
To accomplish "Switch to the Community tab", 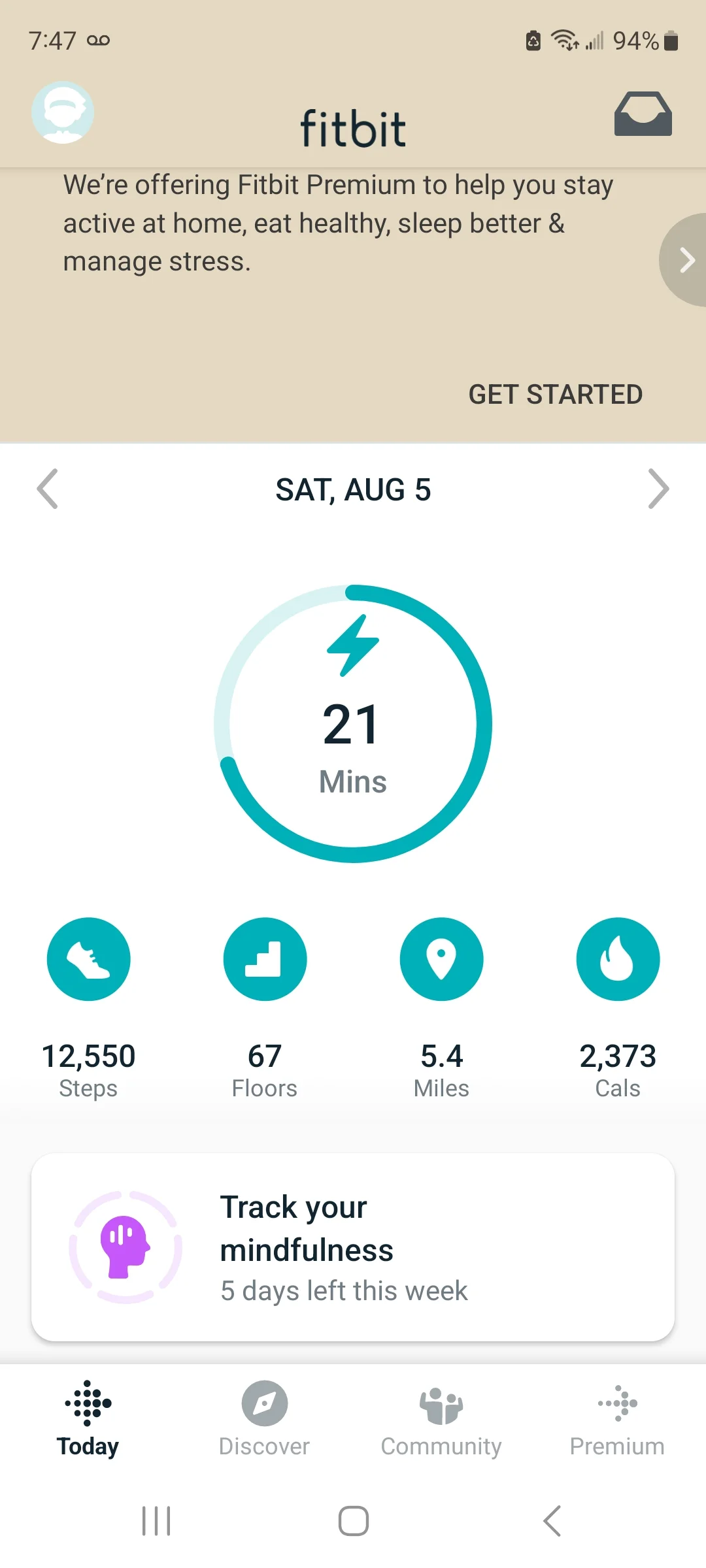I will [x=441, y=1418].
